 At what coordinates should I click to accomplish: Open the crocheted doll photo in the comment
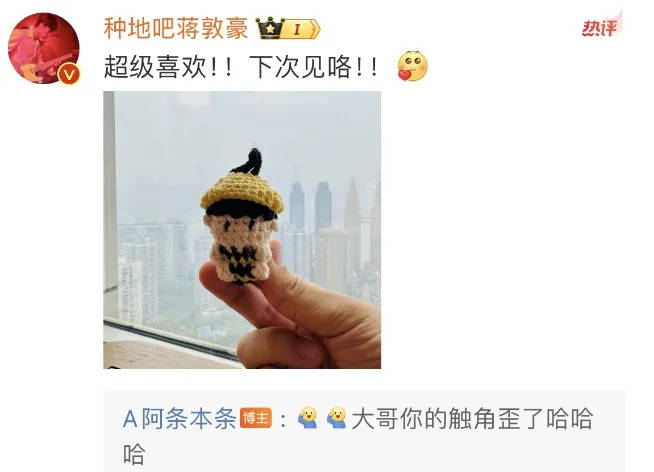coord(242,230)
